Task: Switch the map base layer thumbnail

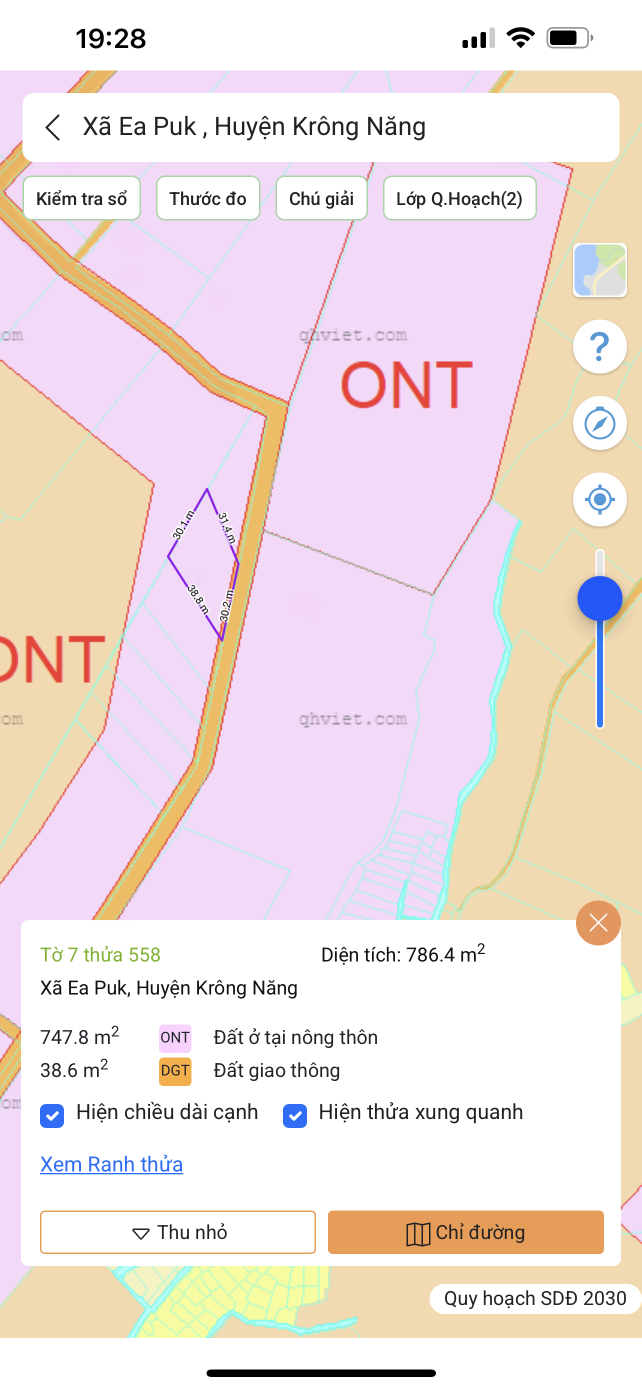Action: point(600,270)
